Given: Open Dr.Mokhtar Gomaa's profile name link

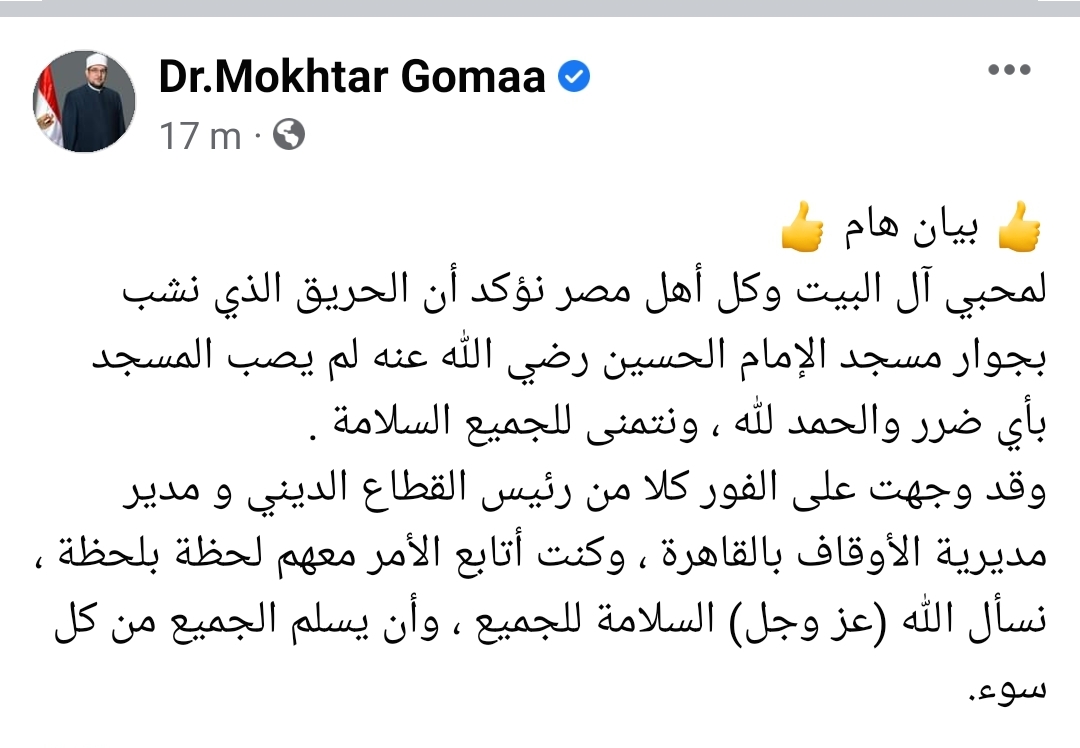Looking at the screenshot, I should (x=352, y=77).
